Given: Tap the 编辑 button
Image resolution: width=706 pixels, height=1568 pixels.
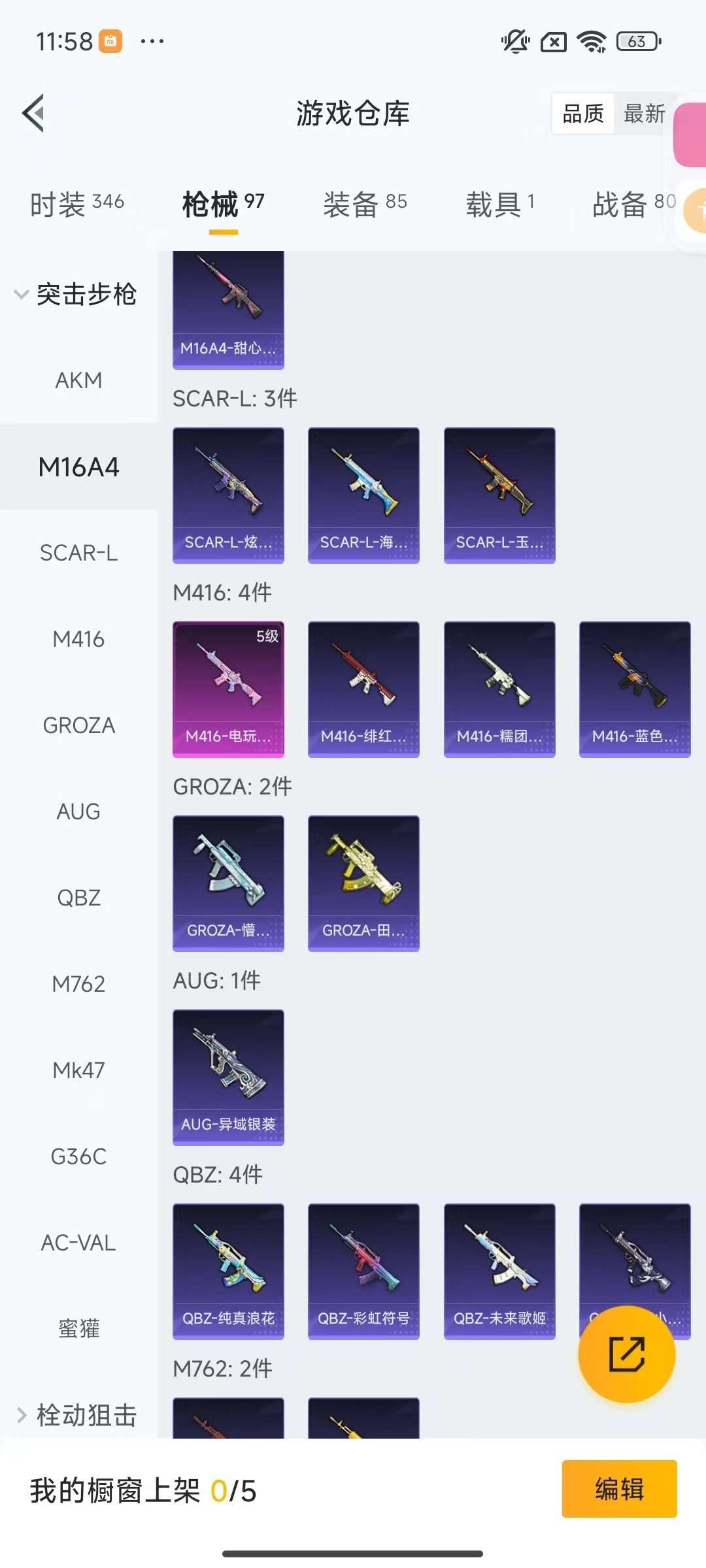Looking at the screenshot, I should point(619,1489).
